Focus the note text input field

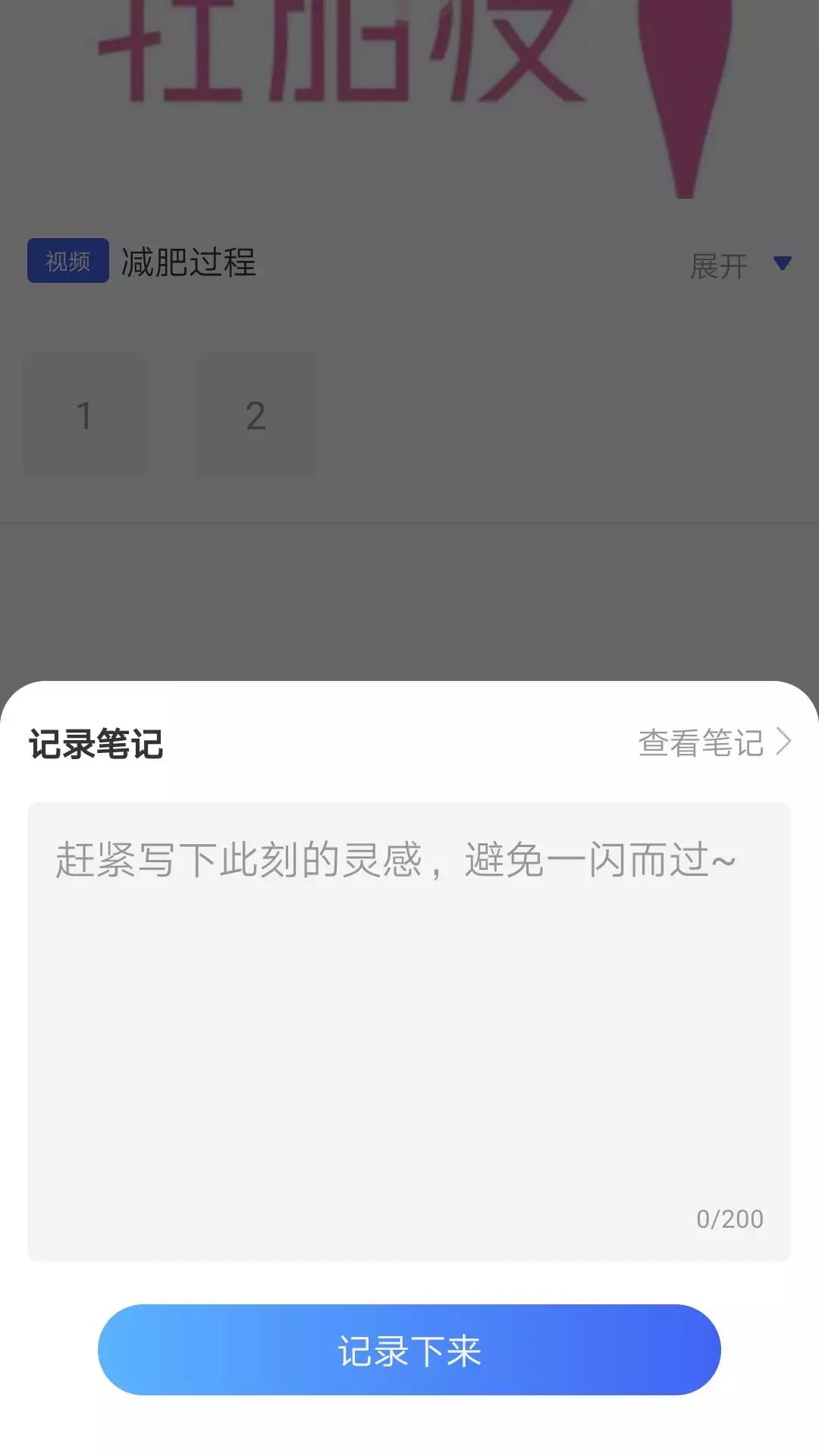click(x=409, y=1032)
